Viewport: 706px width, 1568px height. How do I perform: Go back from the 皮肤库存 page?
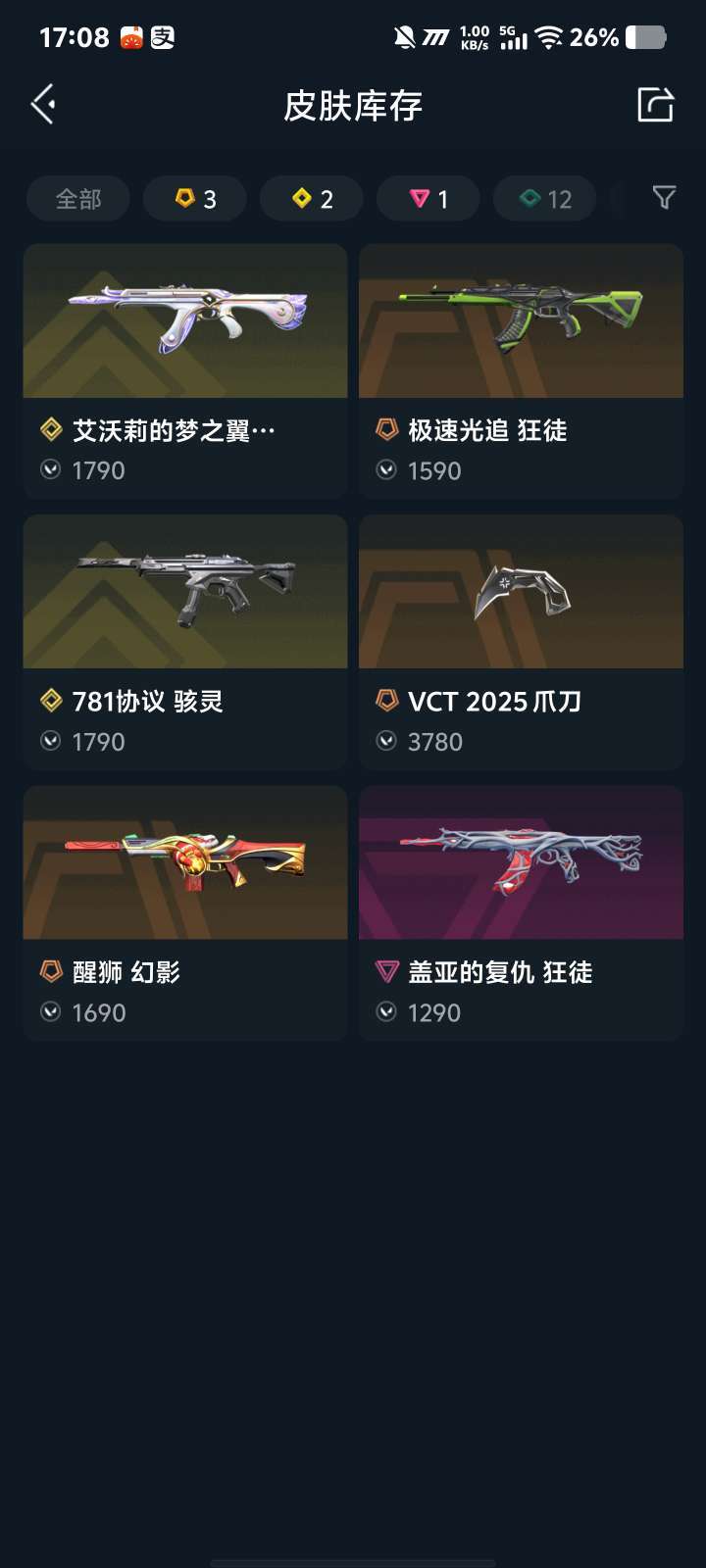43,105
